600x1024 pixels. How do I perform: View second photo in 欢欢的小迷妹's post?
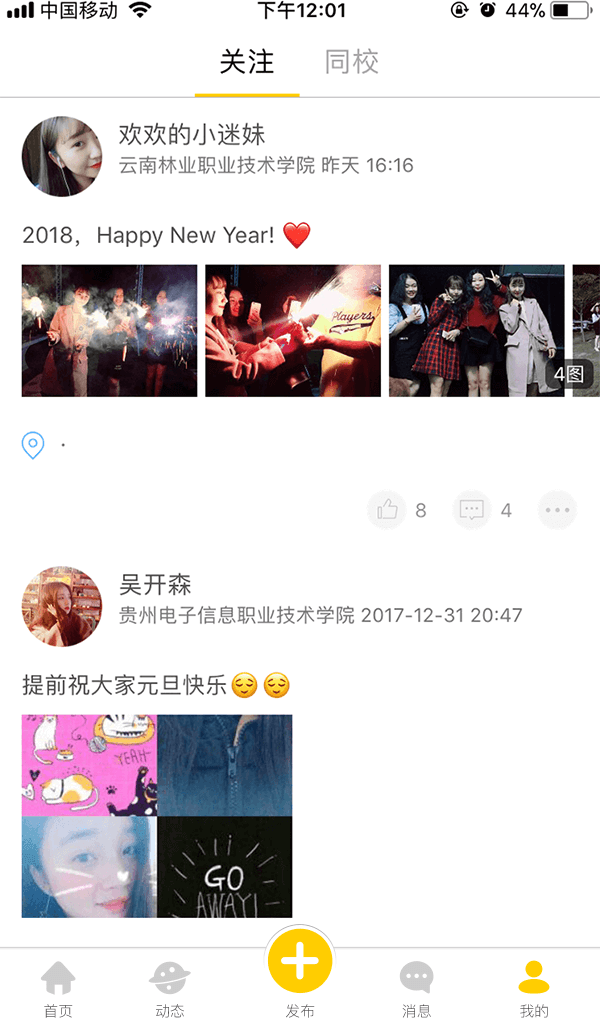click(293, 331)
